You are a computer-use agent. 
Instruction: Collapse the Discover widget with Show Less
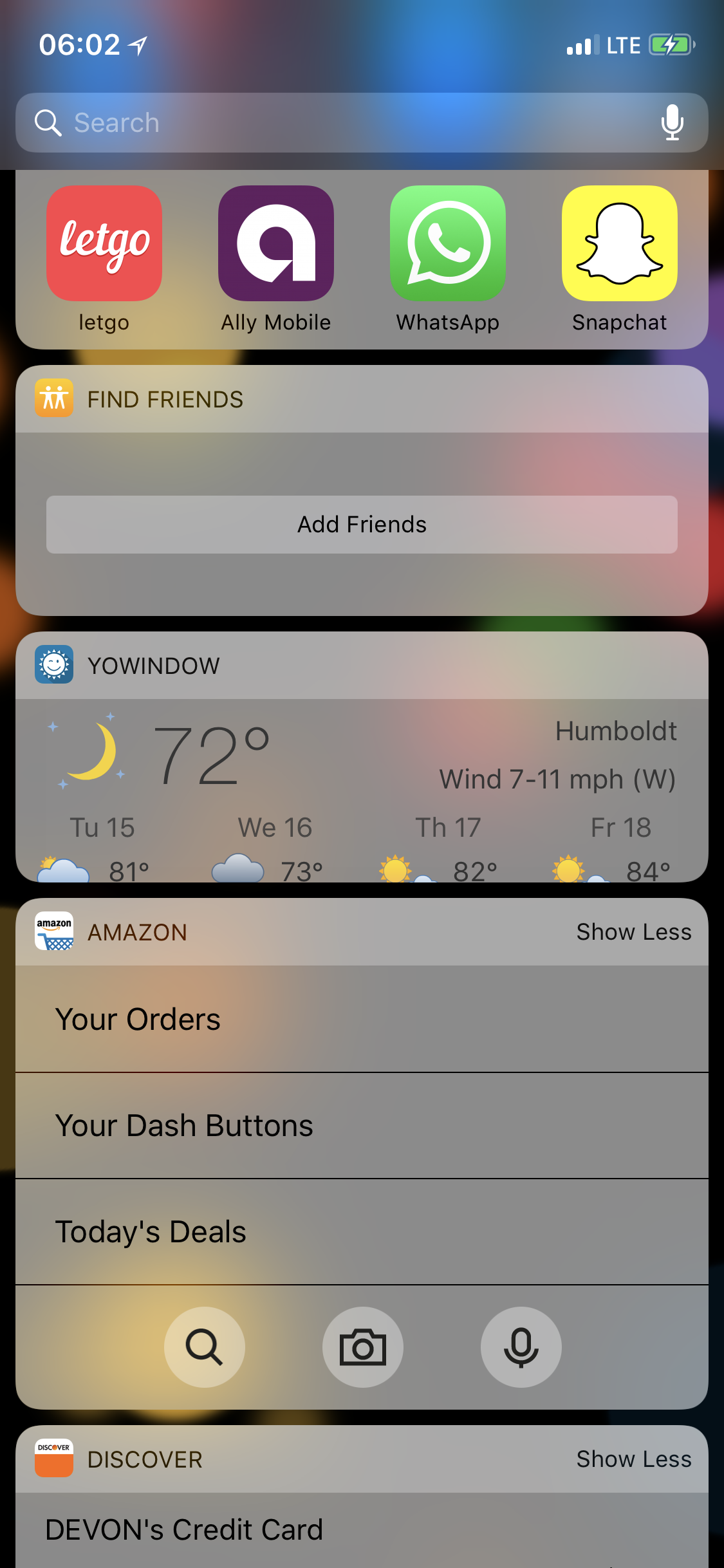click(x=633, y=1459)
